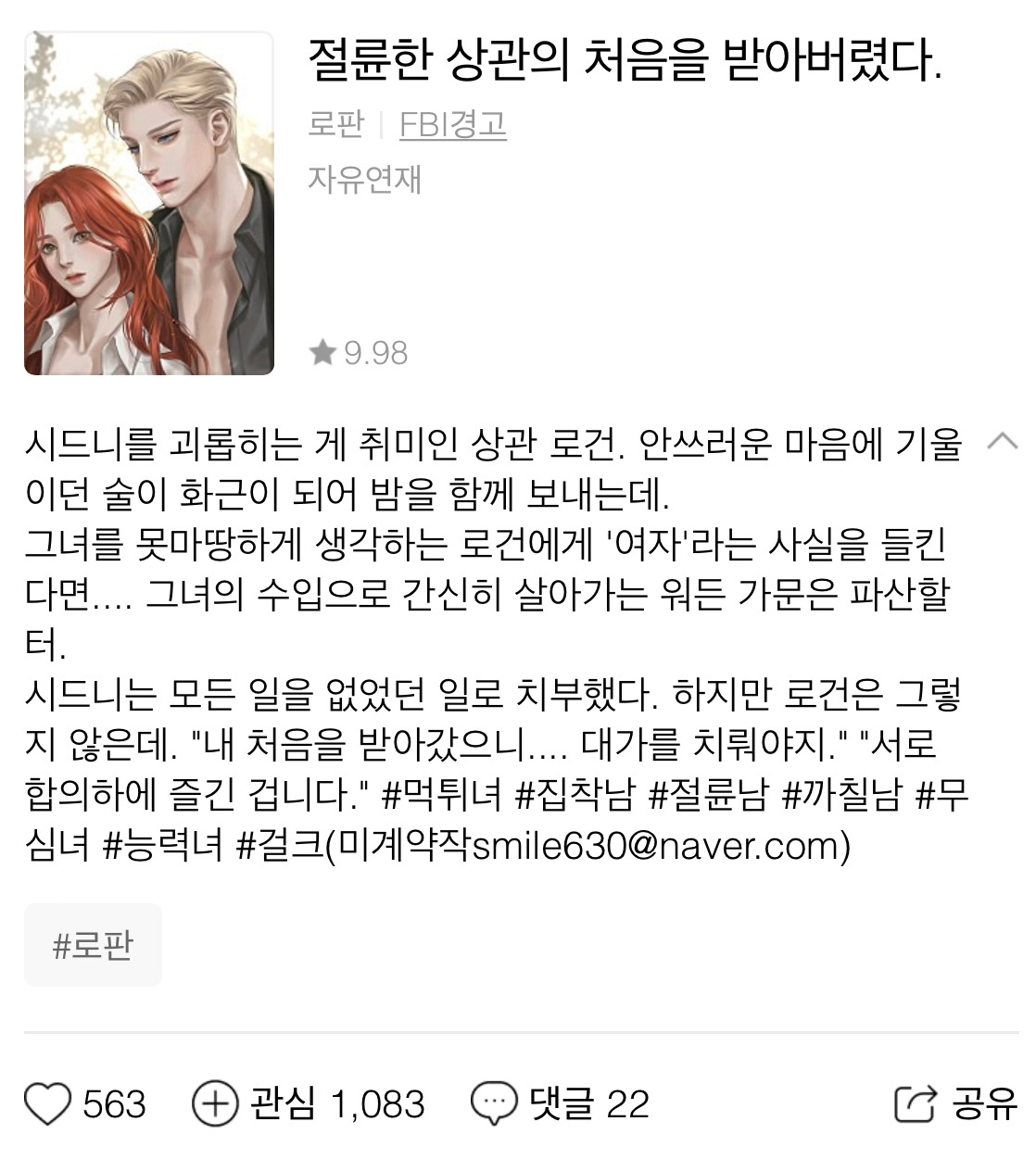Click the #먹튀녀 hashtag
The image size is (1036, 1159).
click(441, 794)
